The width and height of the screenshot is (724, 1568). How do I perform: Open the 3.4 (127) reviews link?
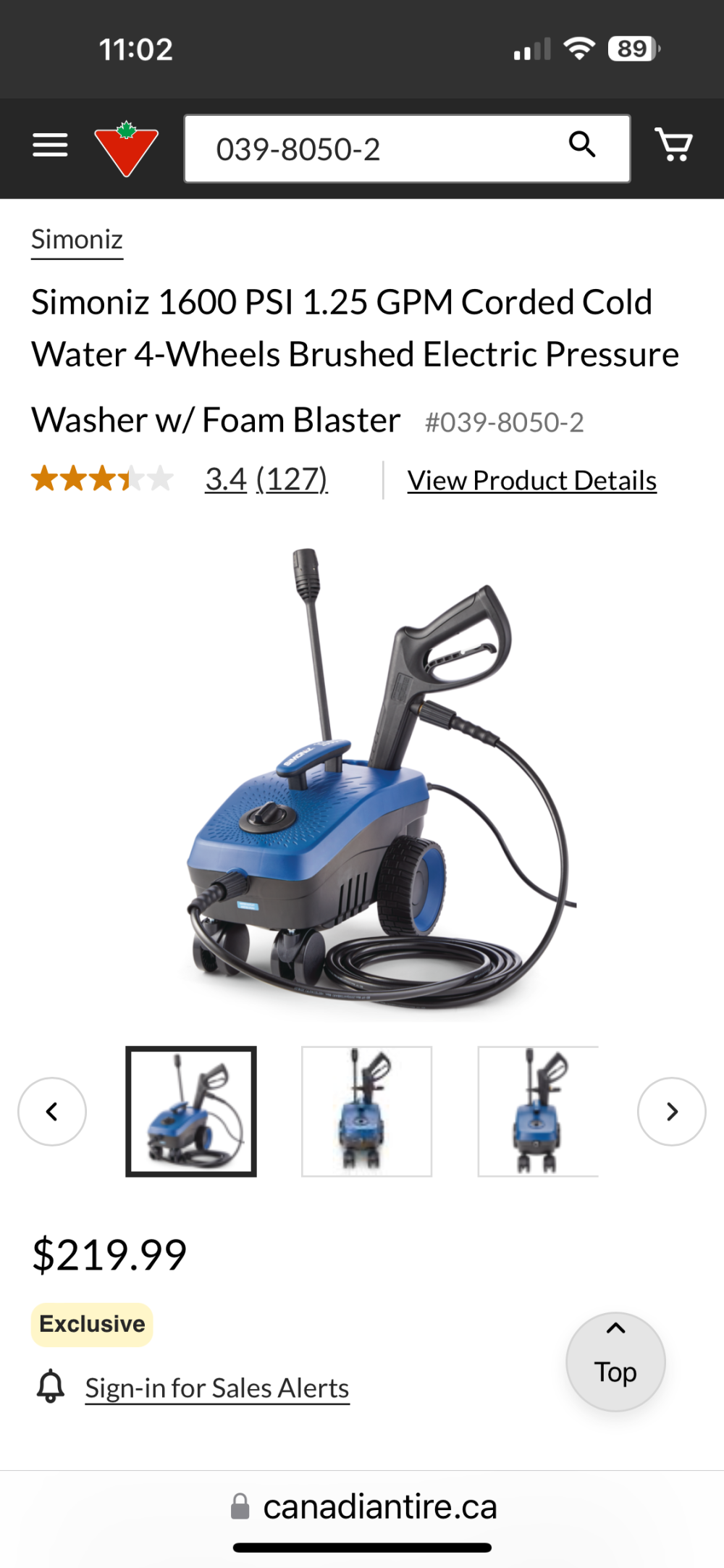point(266,479)
